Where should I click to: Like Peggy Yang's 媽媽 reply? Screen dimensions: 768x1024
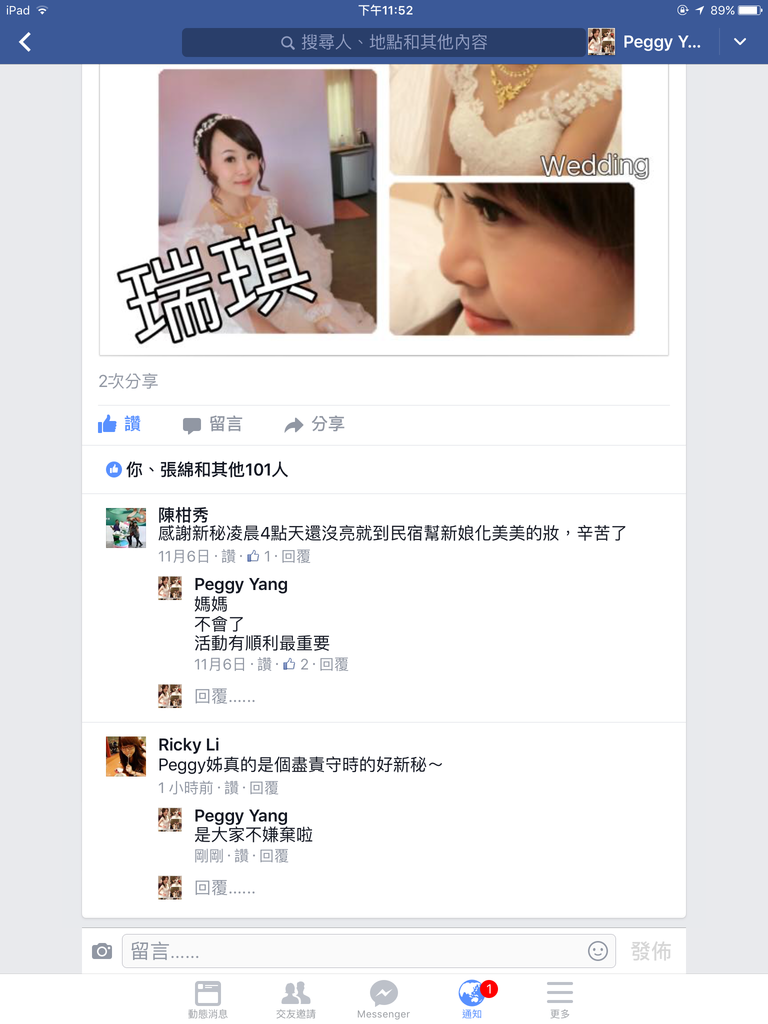point(264,664)
